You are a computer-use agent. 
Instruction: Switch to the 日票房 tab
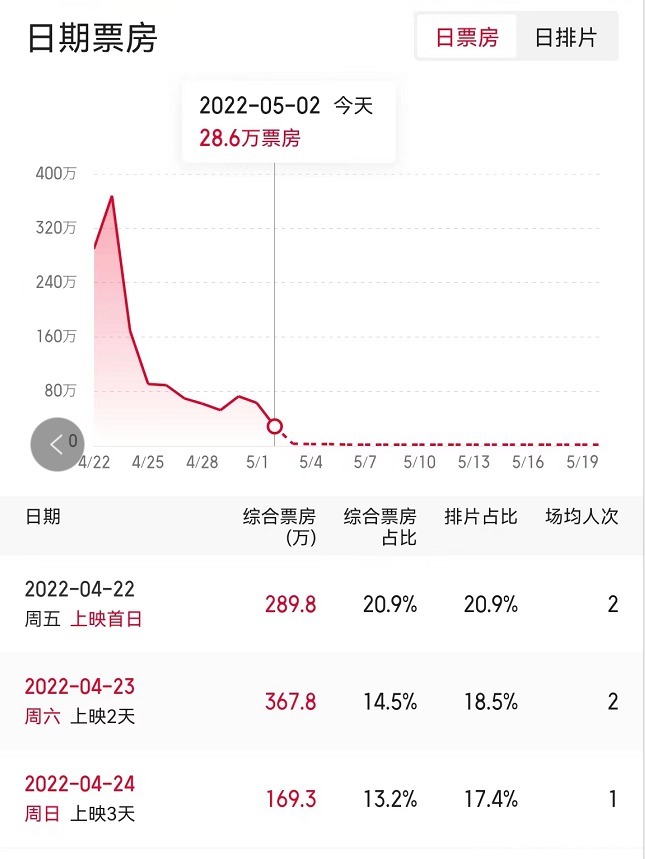466,38
